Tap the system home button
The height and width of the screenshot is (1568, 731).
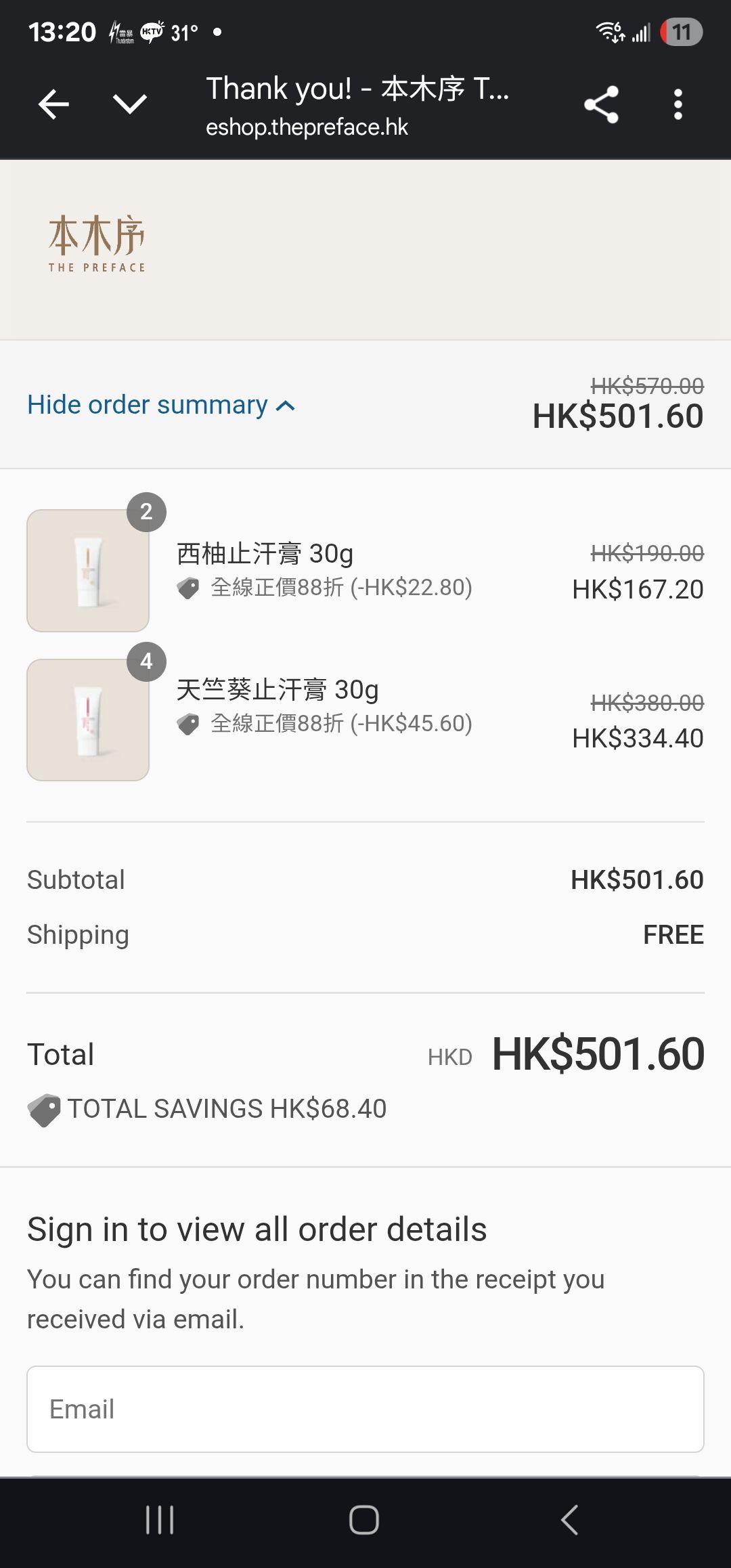pos(364,1520)
